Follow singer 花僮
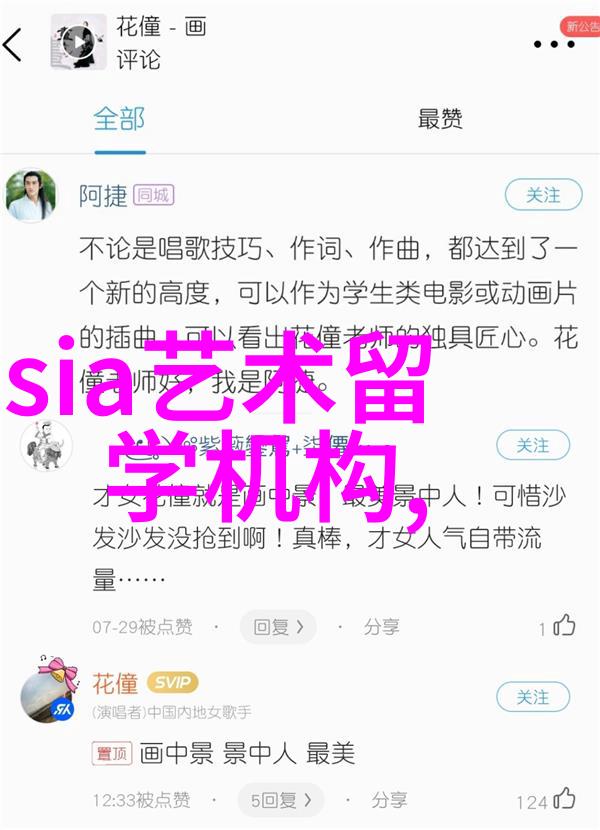 533,696
